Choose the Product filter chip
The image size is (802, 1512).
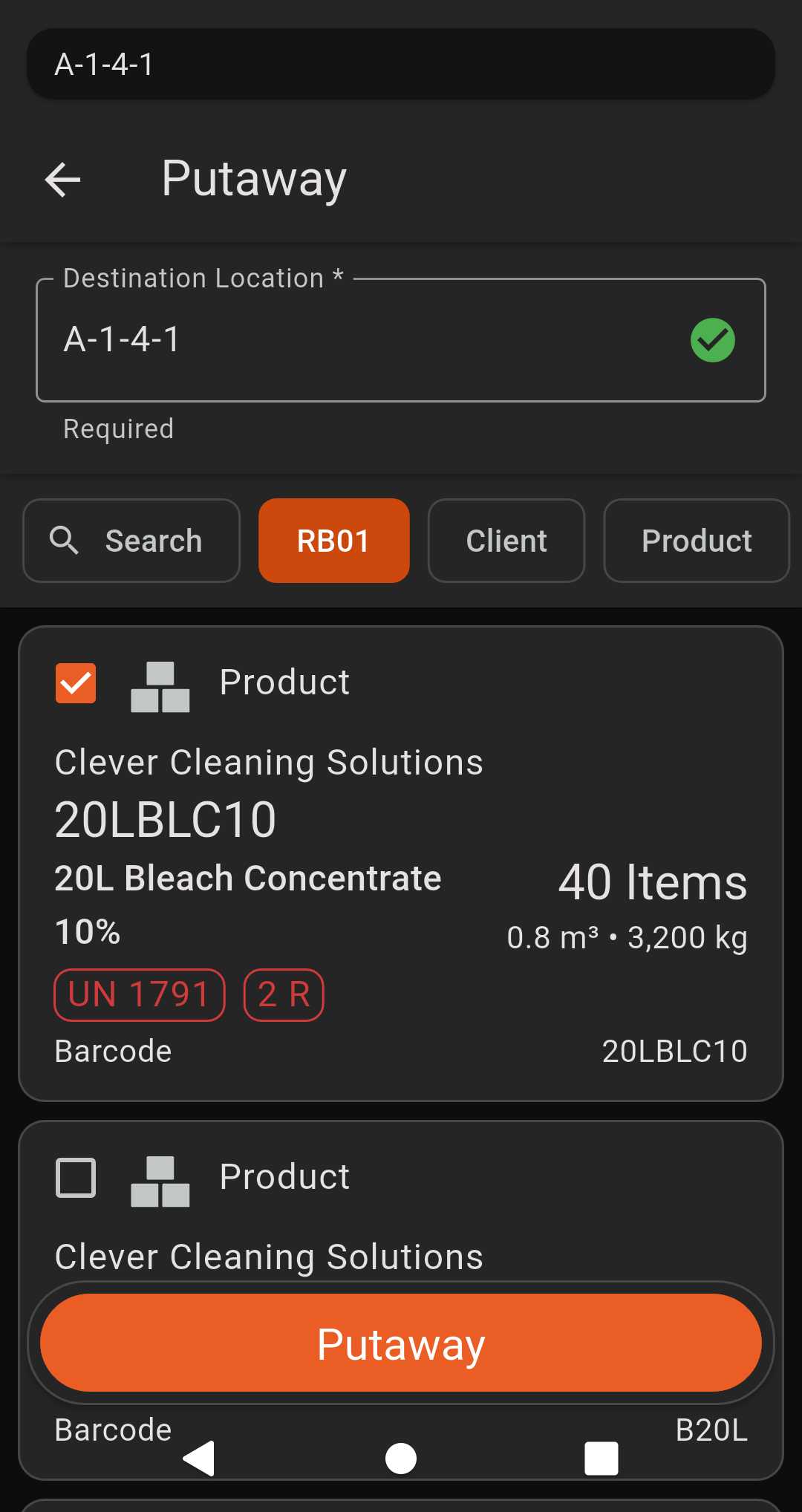[696, 541]
